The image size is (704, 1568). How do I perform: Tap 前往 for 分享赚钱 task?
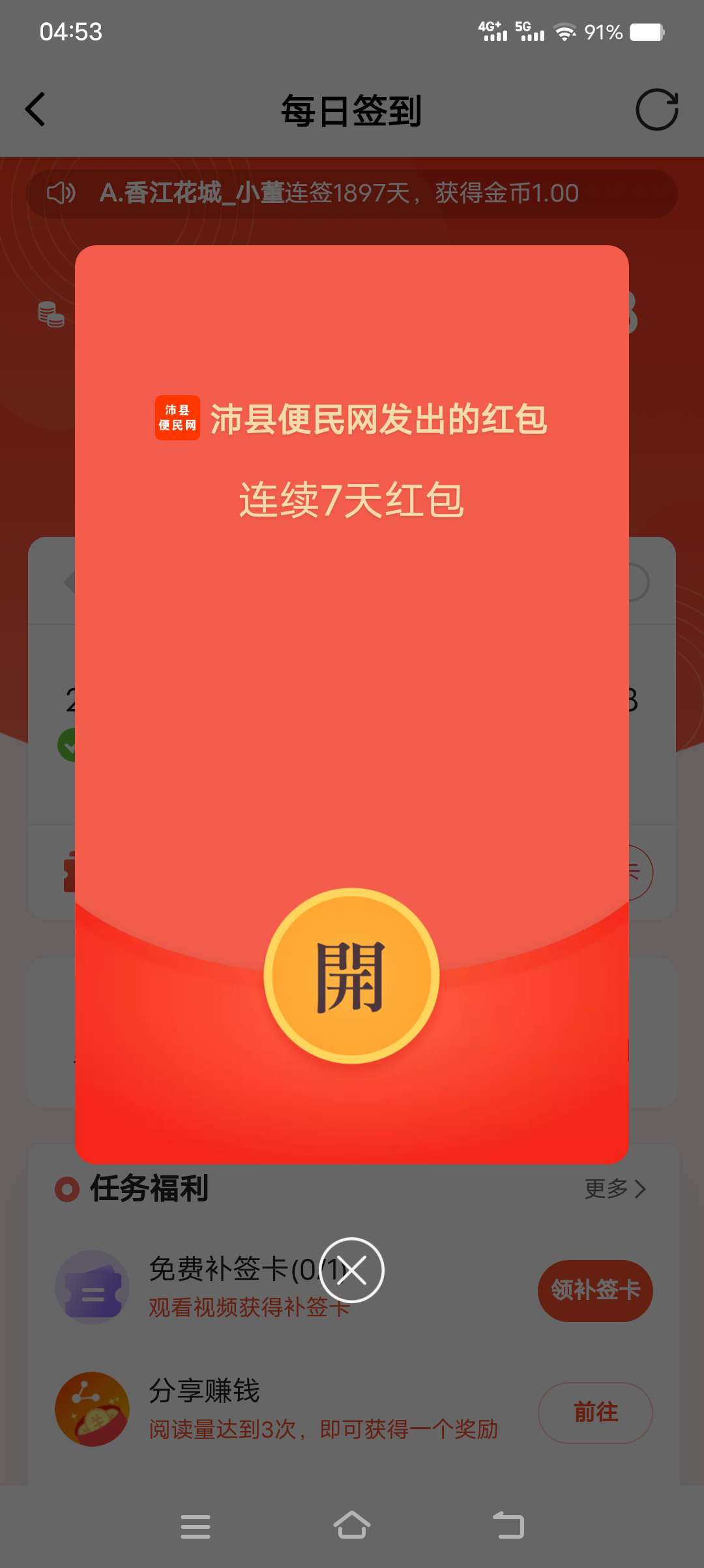(x=594, y=1412)
